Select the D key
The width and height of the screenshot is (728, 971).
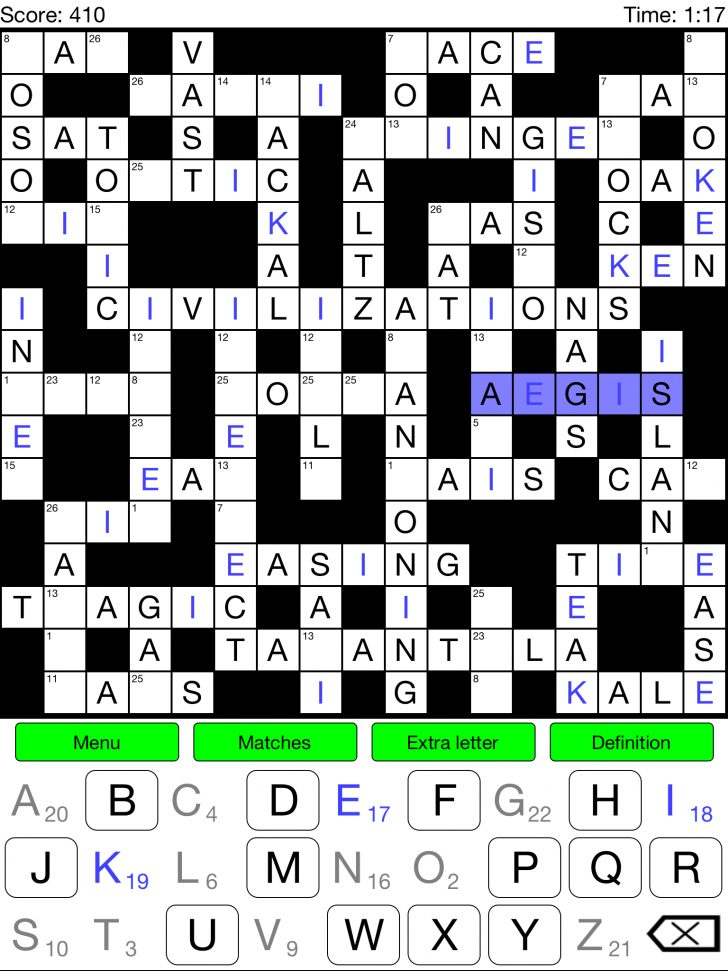(x=283, y=801)
